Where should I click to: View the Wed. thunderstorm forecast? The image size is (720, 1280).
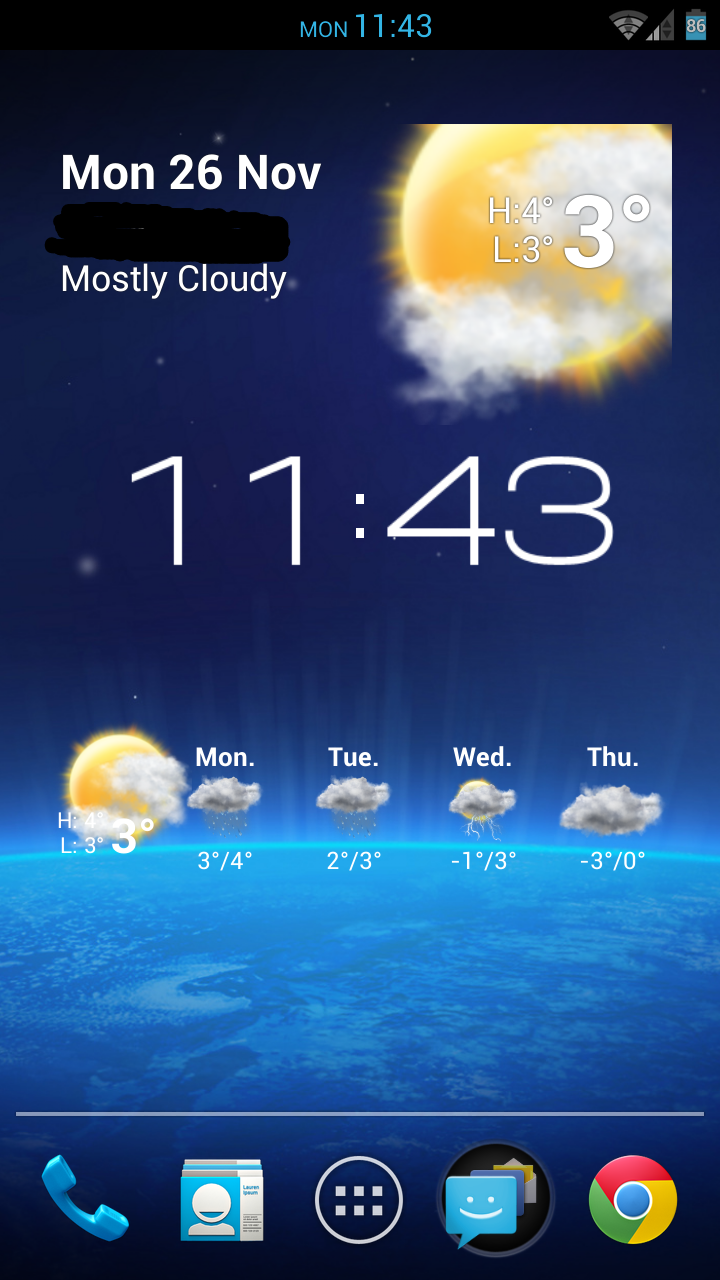pos(483,809)
